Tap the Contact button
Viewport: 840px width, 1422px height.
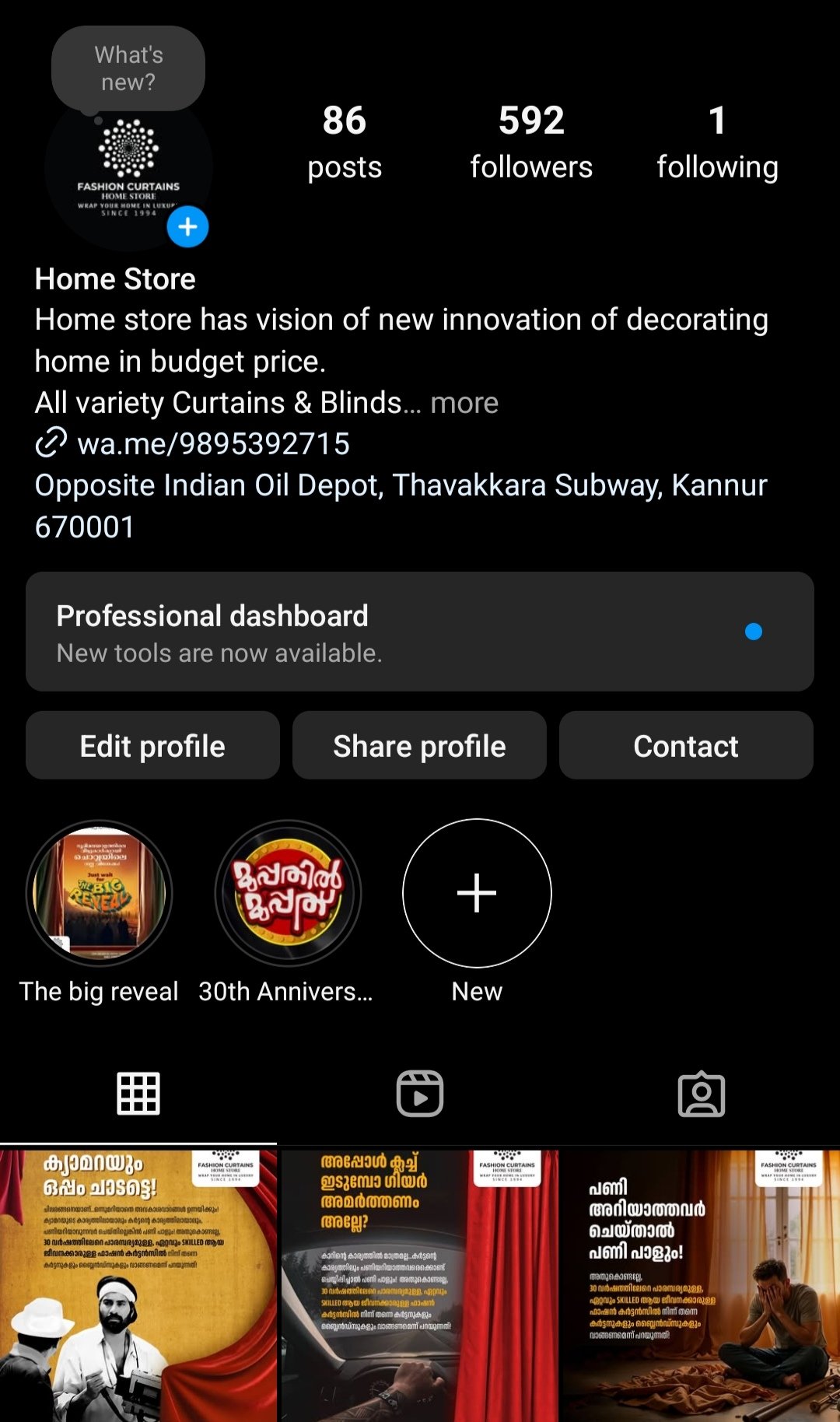pos(686,746)
